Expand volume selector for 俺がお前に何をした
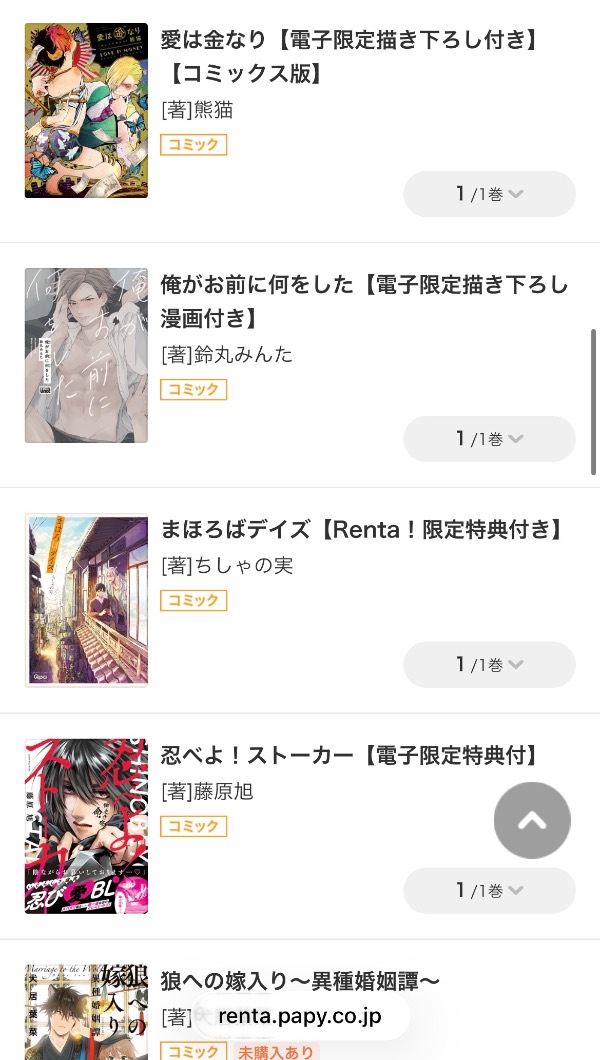600x1060 pixels. pyautogui.click(x=489, y=439)
